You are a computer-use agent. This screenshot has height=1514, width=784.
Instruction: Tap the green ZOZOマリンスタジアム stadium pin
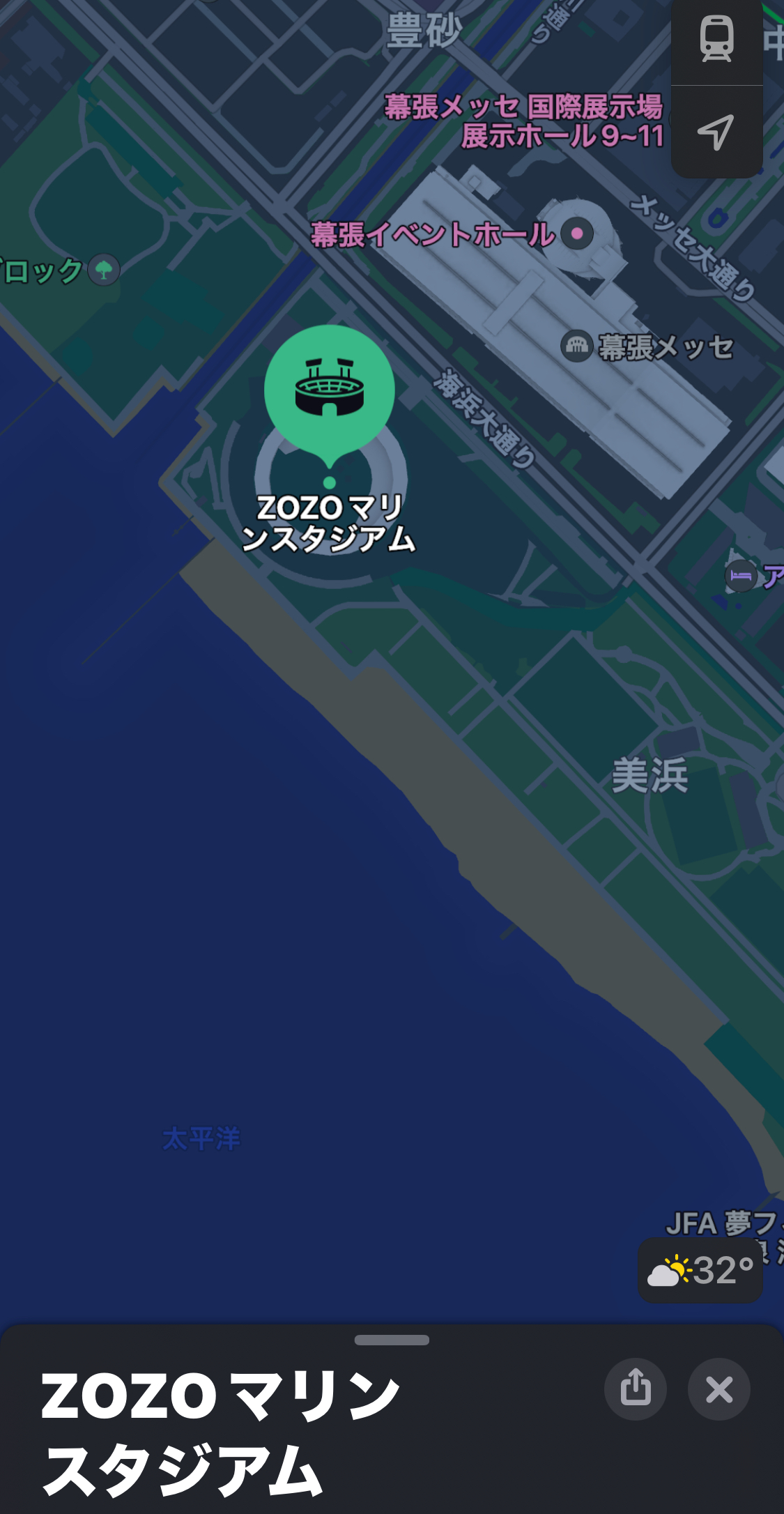click(x=330, y=395)
